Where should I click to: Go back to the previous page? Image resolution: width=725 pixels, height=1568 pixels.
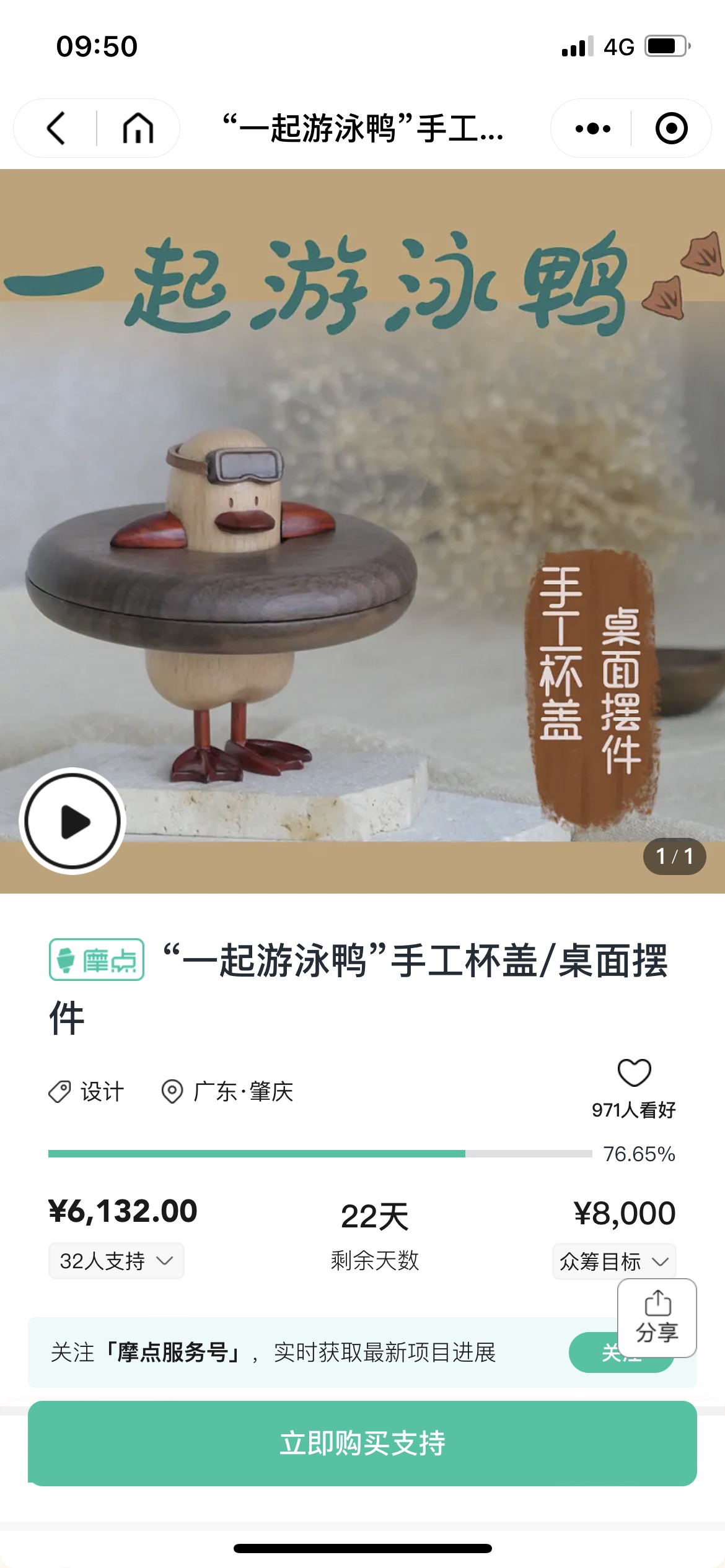click(56, 128)
